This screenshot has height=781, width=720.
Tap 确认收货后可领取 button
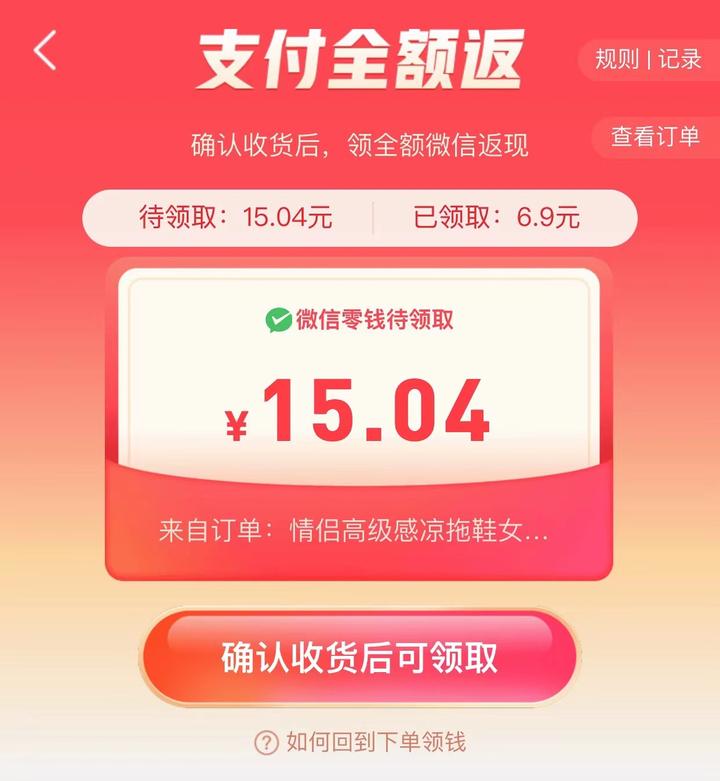(359, 657)
